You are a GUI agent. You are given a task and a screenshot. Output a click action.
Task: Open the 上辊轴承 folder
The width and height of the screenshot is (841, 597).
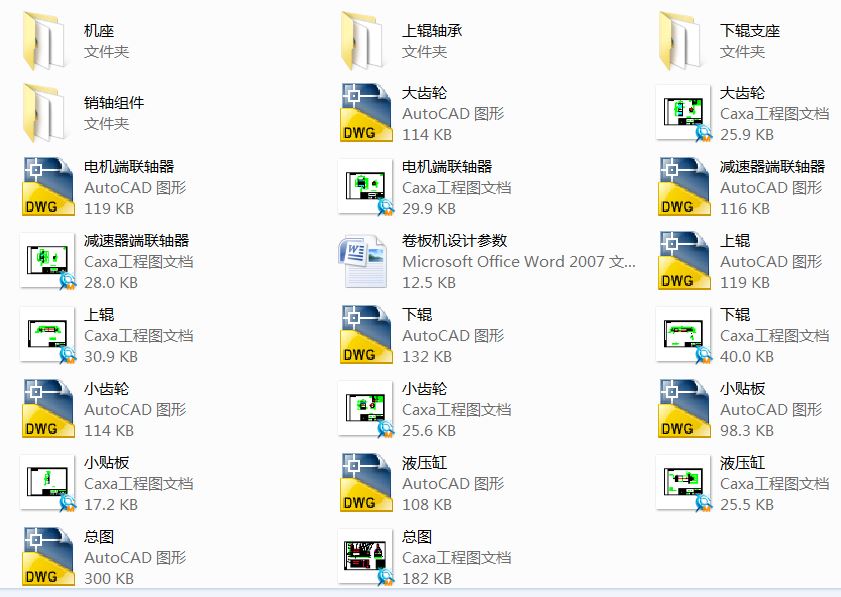tap(365, 41)
